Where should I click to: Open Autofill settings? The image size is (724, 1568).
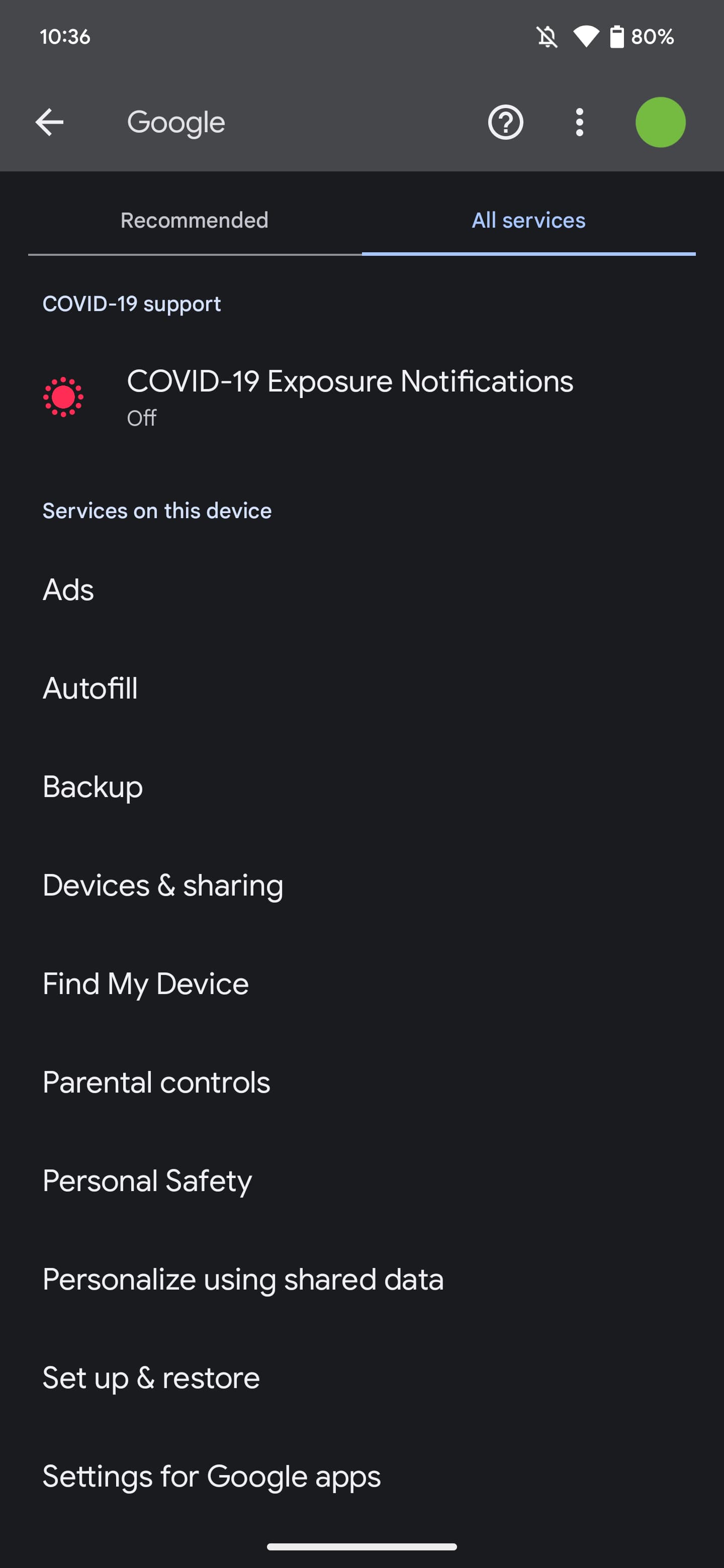click(x=90, y=689)
